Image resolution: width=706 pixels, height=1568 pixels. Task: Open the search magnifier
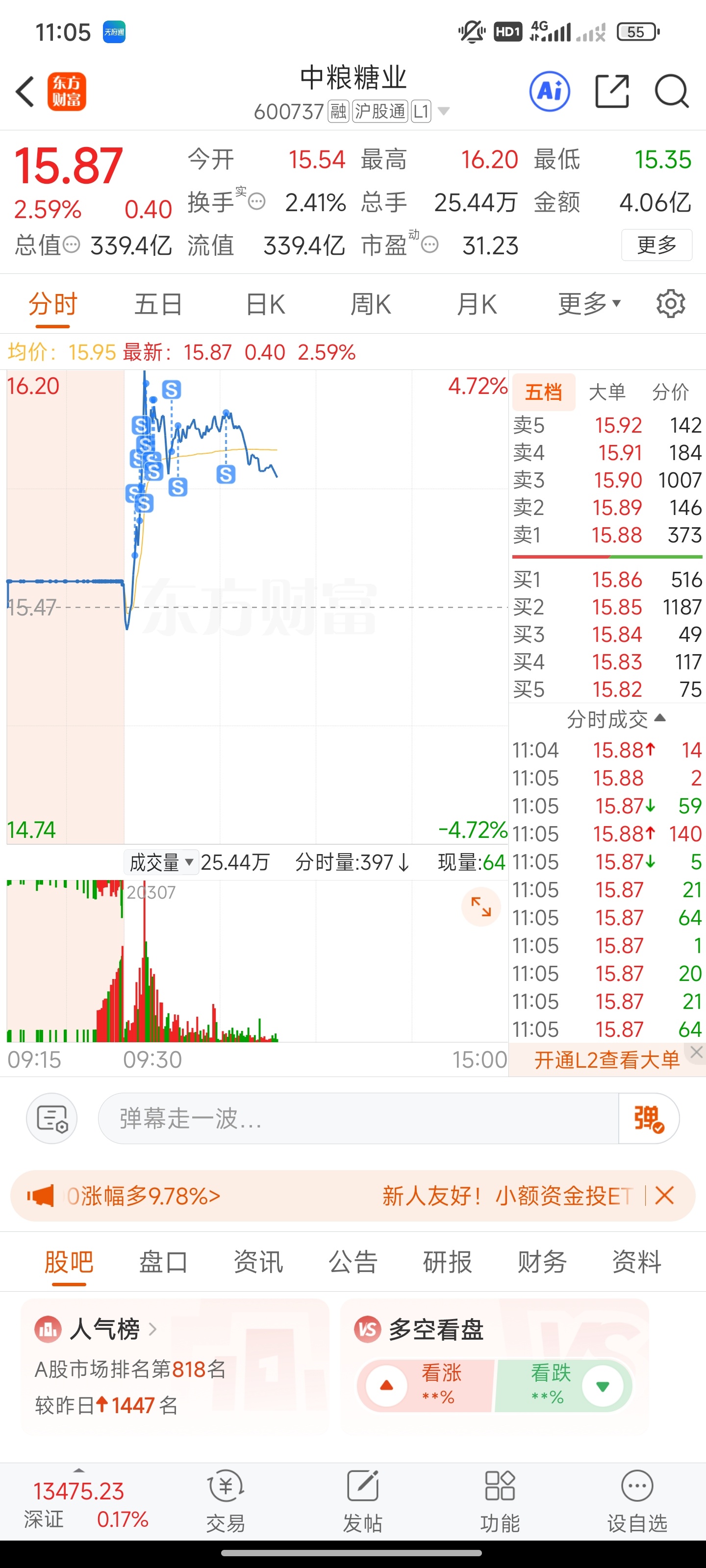click(671, 92)
